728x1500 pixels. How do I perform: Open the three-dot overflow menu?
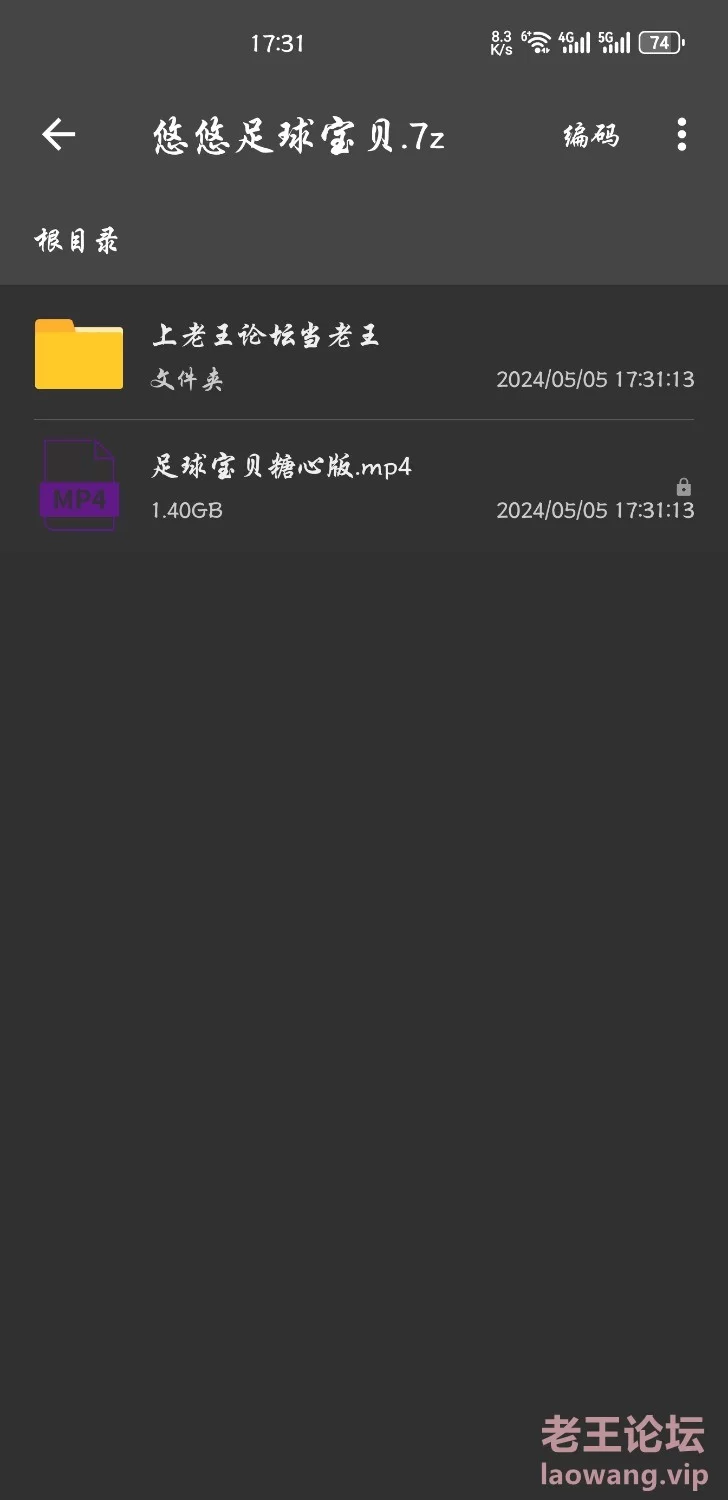click(681, 134)
